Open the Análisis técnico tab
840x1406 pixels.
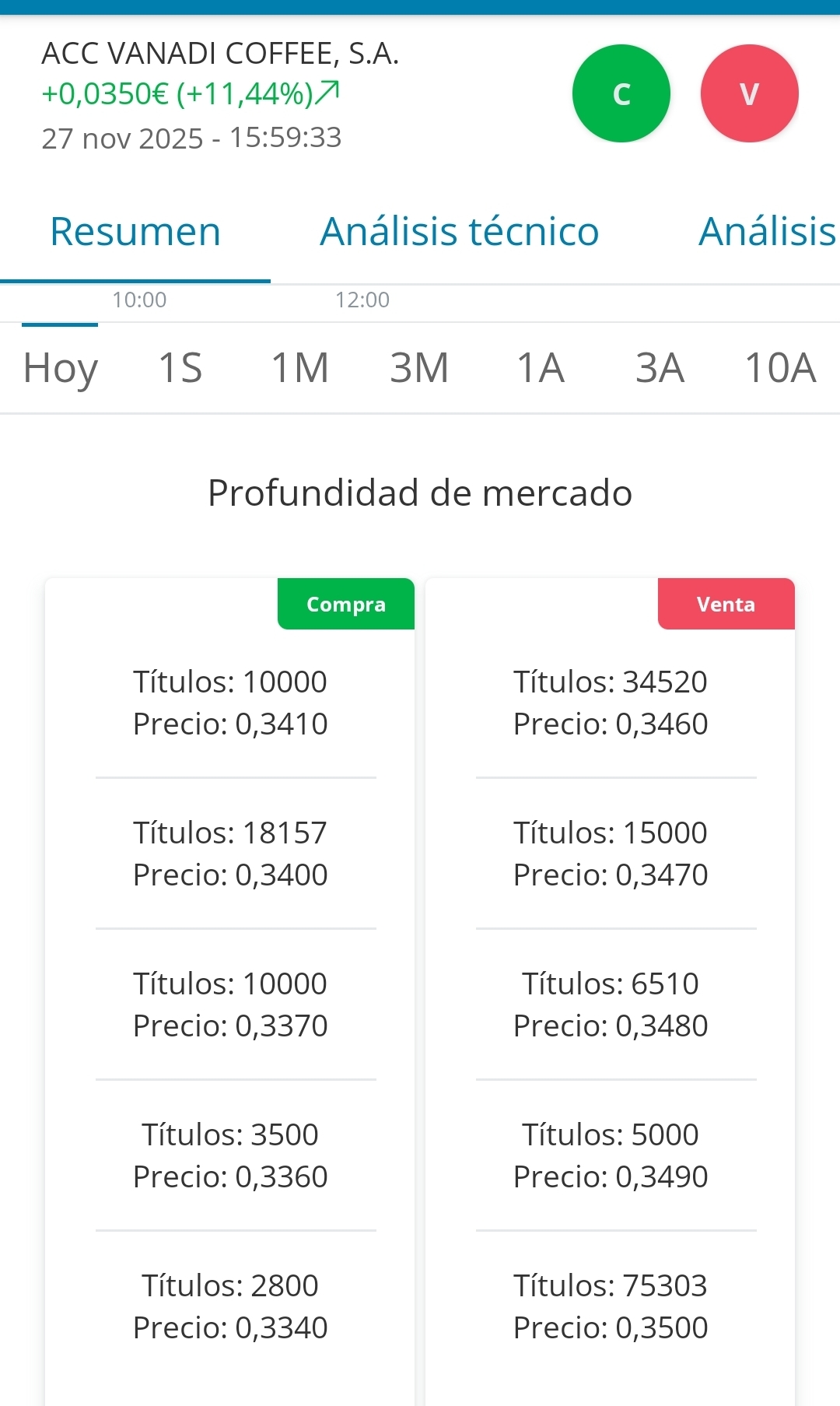point(460,232)
